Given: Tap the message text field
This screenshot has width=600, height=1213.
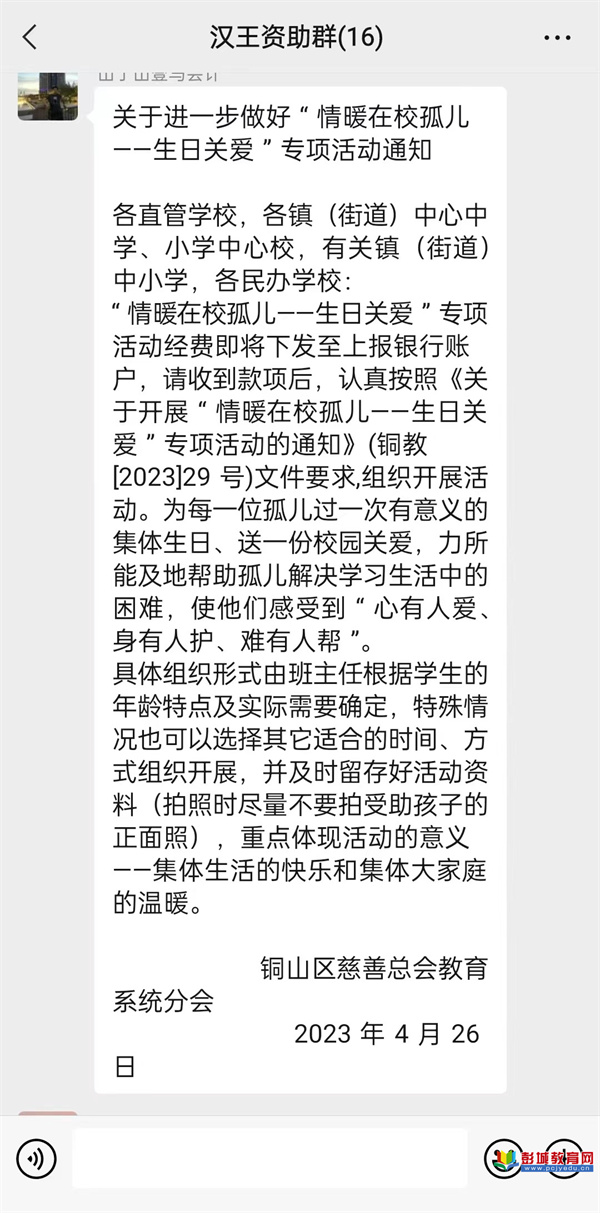Looking at the screenshot, I should tap(269, 1158).
